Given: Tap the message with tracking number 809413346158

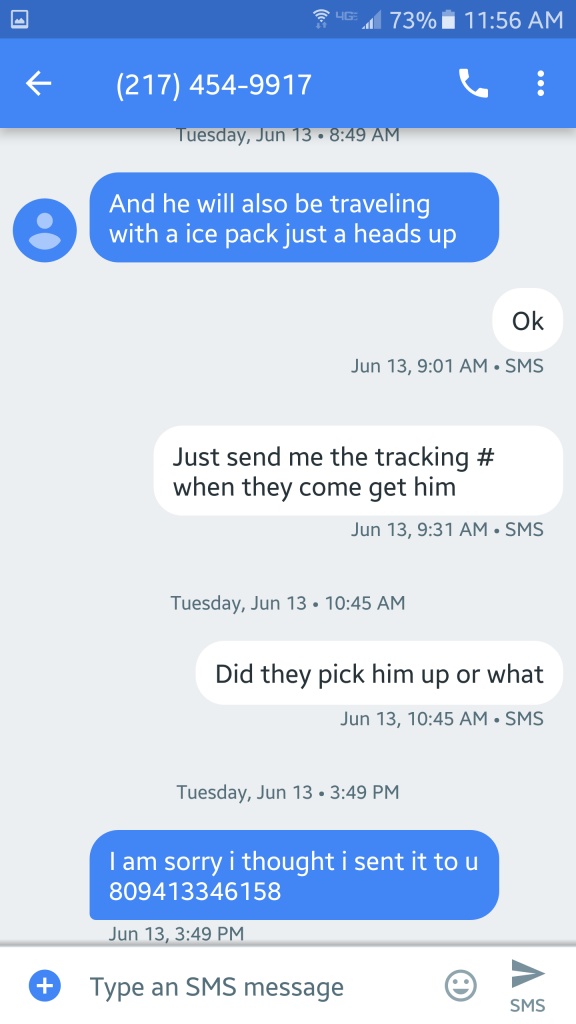Looking at the screenshot, I should click(294, 875).
